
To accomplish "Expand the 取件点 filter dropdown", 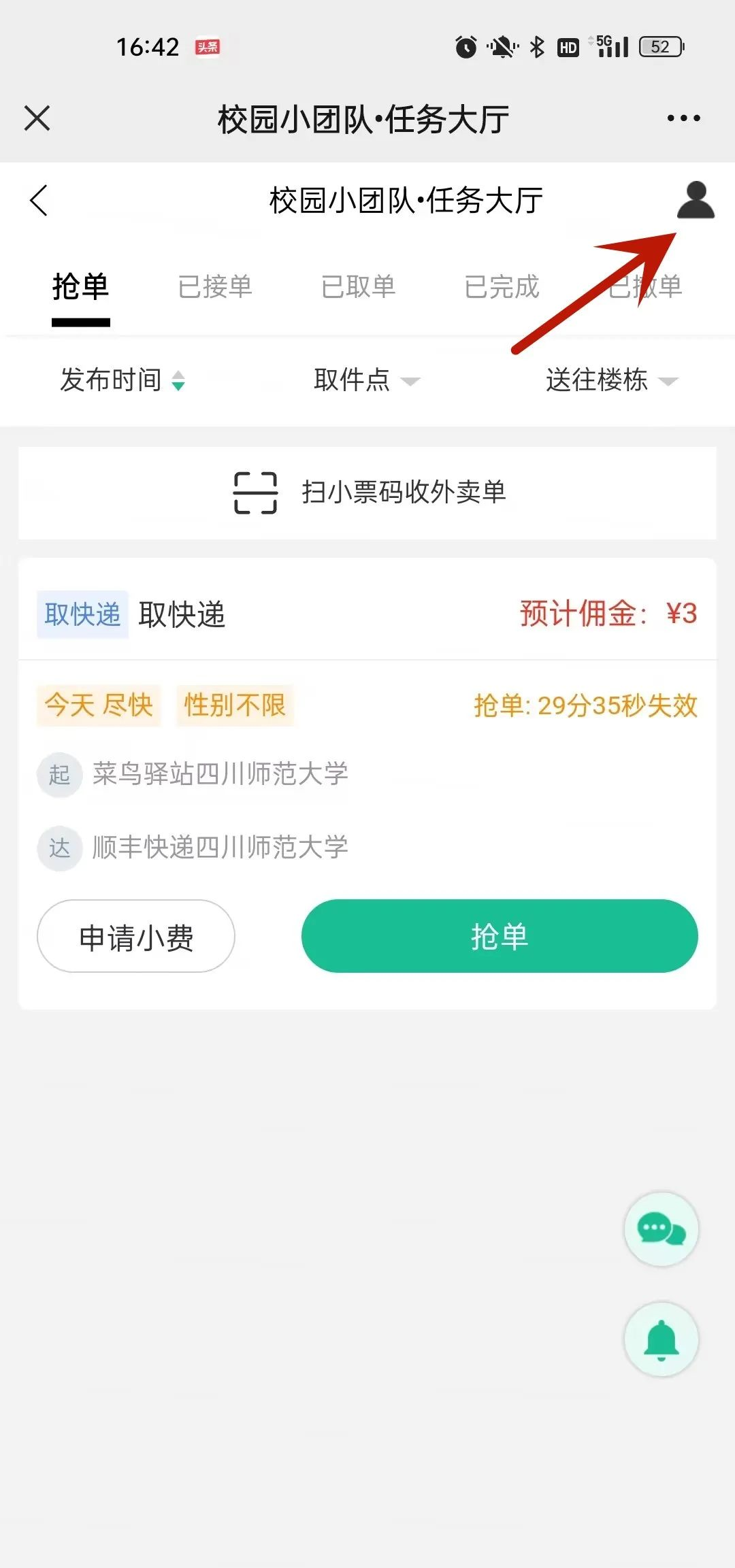I will 367,380.
